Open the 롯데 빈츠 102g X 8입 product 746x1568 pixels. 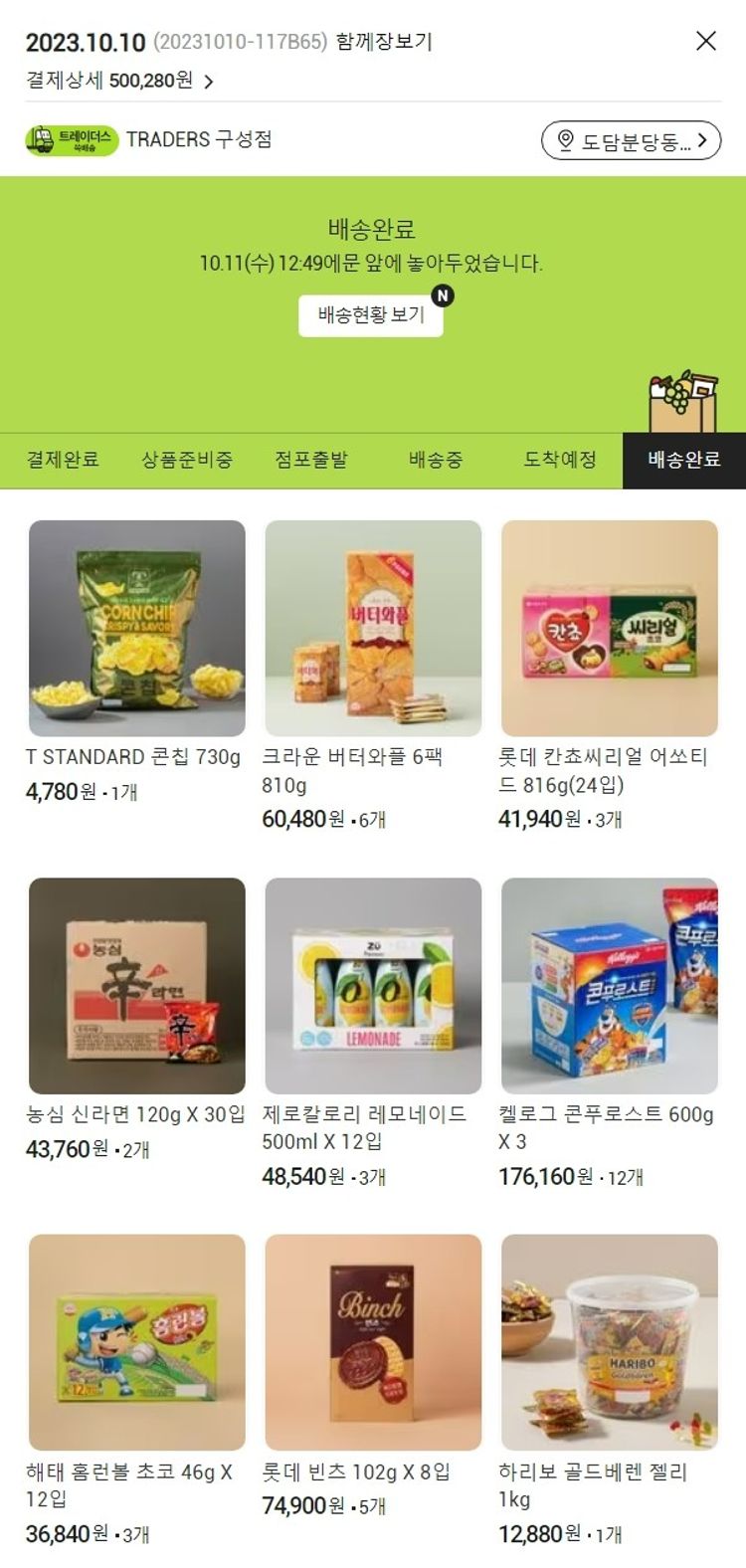pos(373,1342)
